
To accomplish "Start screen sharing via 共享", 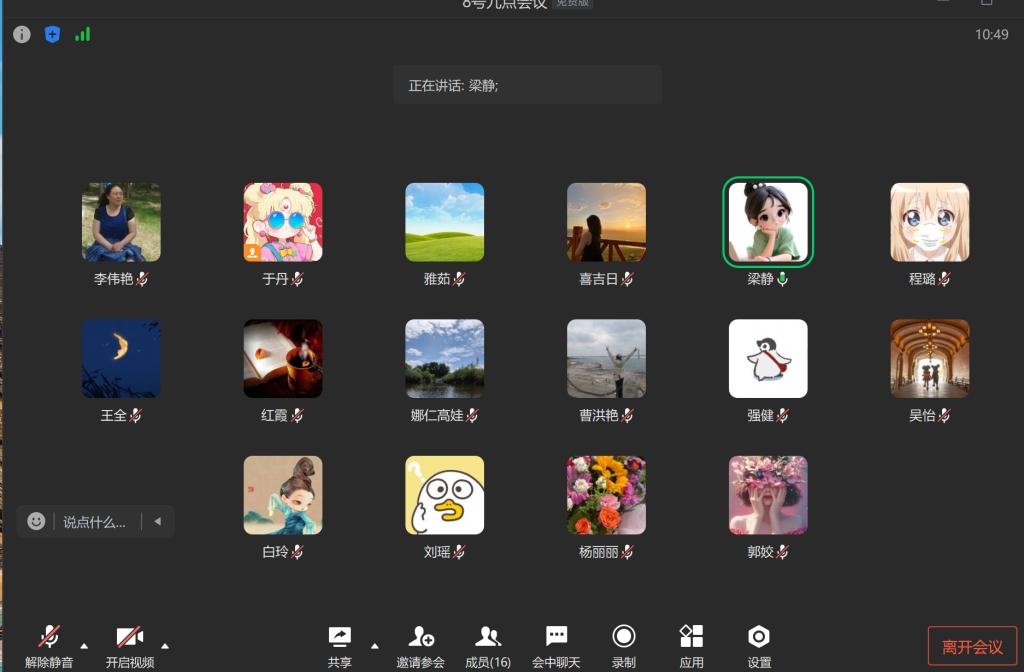I will 340,645.
